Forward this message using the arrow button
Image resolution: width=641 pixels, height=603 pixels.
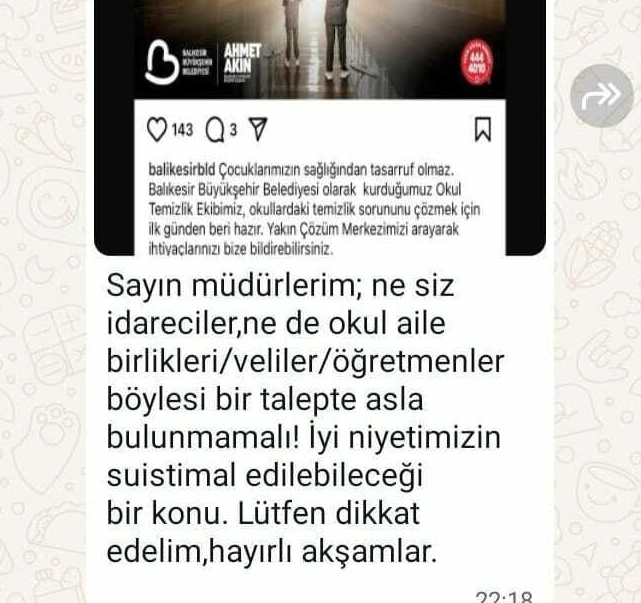(x=602, y=95)
